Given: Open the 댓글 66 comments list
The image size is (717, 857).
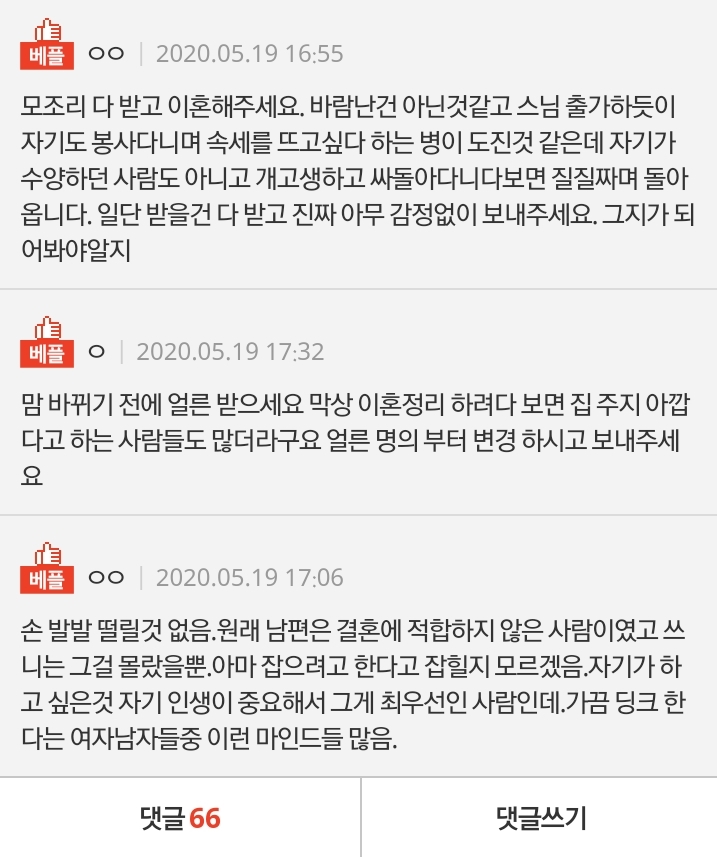Looking at the screenshot, I should coord(180,819).
